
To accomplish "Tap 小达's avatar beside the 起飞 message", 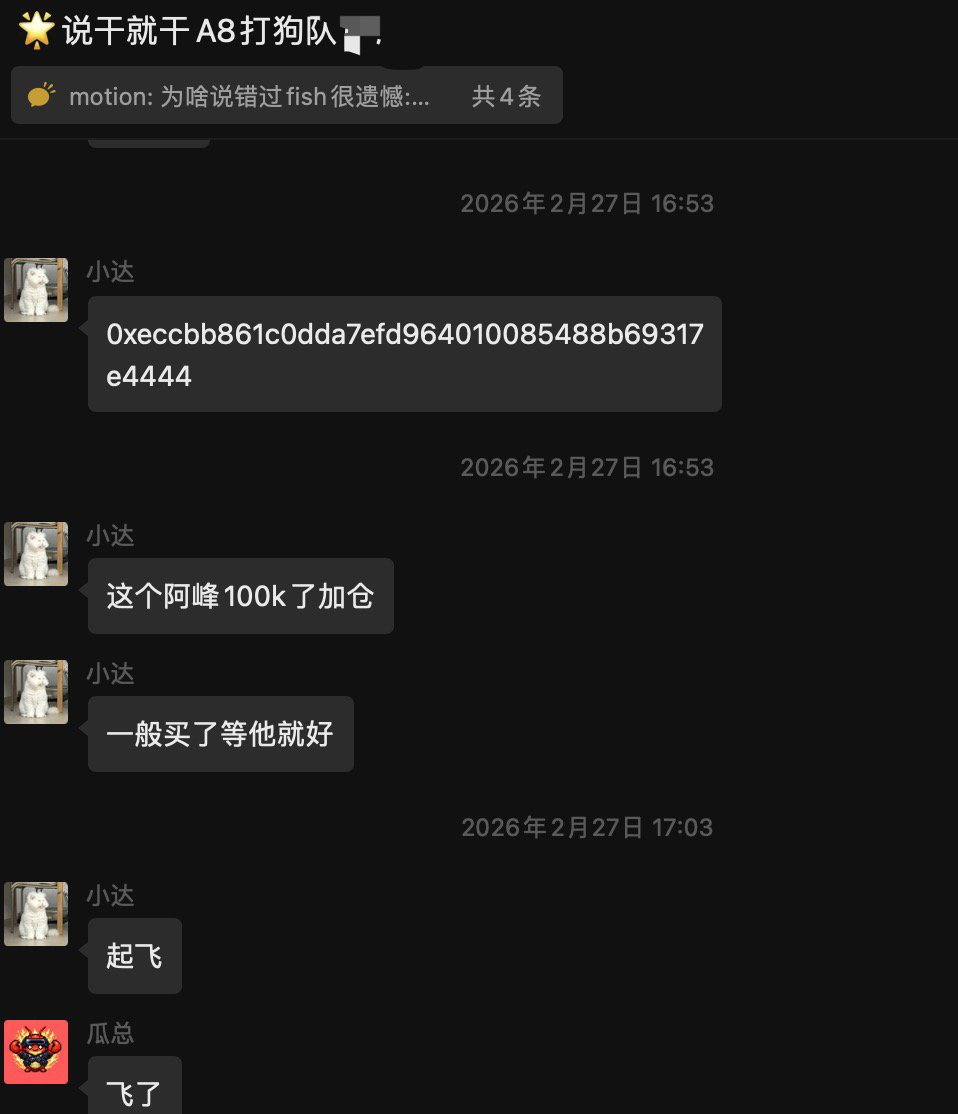I will click(x=36, y=914).
